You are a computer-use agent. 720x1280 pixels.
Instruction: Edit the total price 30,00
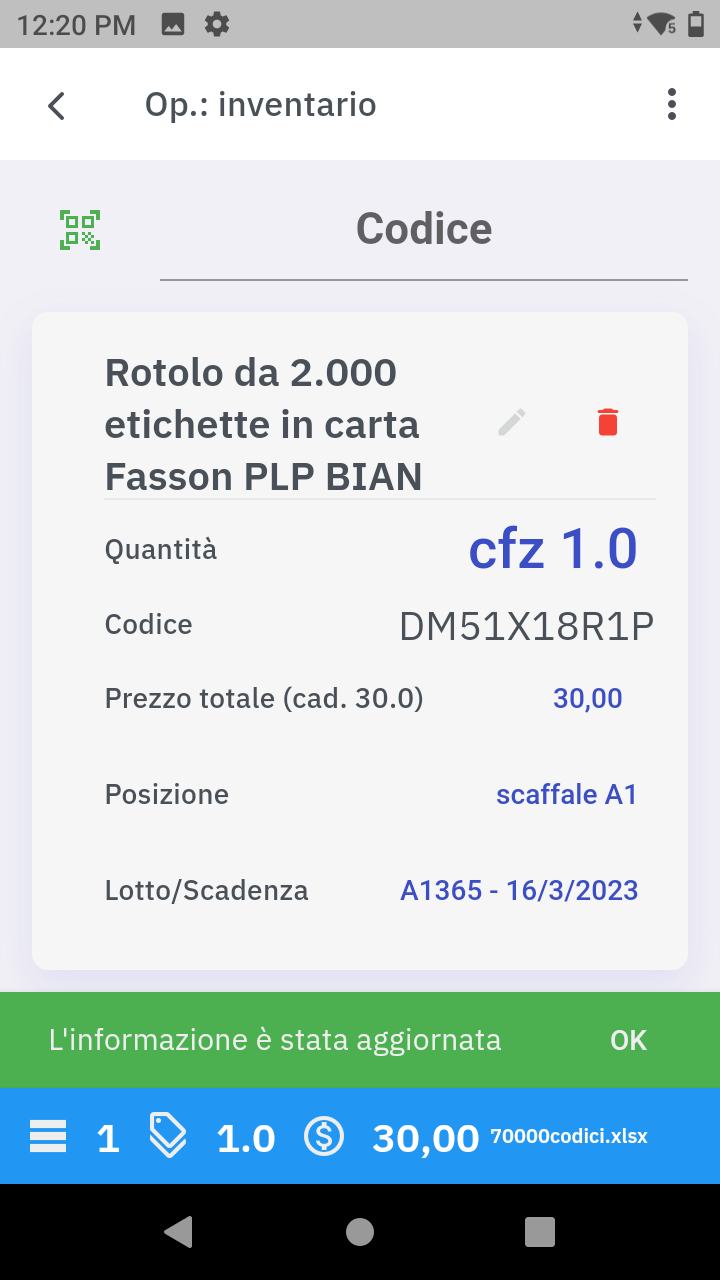pyautogui.click(x=587, y=698)
